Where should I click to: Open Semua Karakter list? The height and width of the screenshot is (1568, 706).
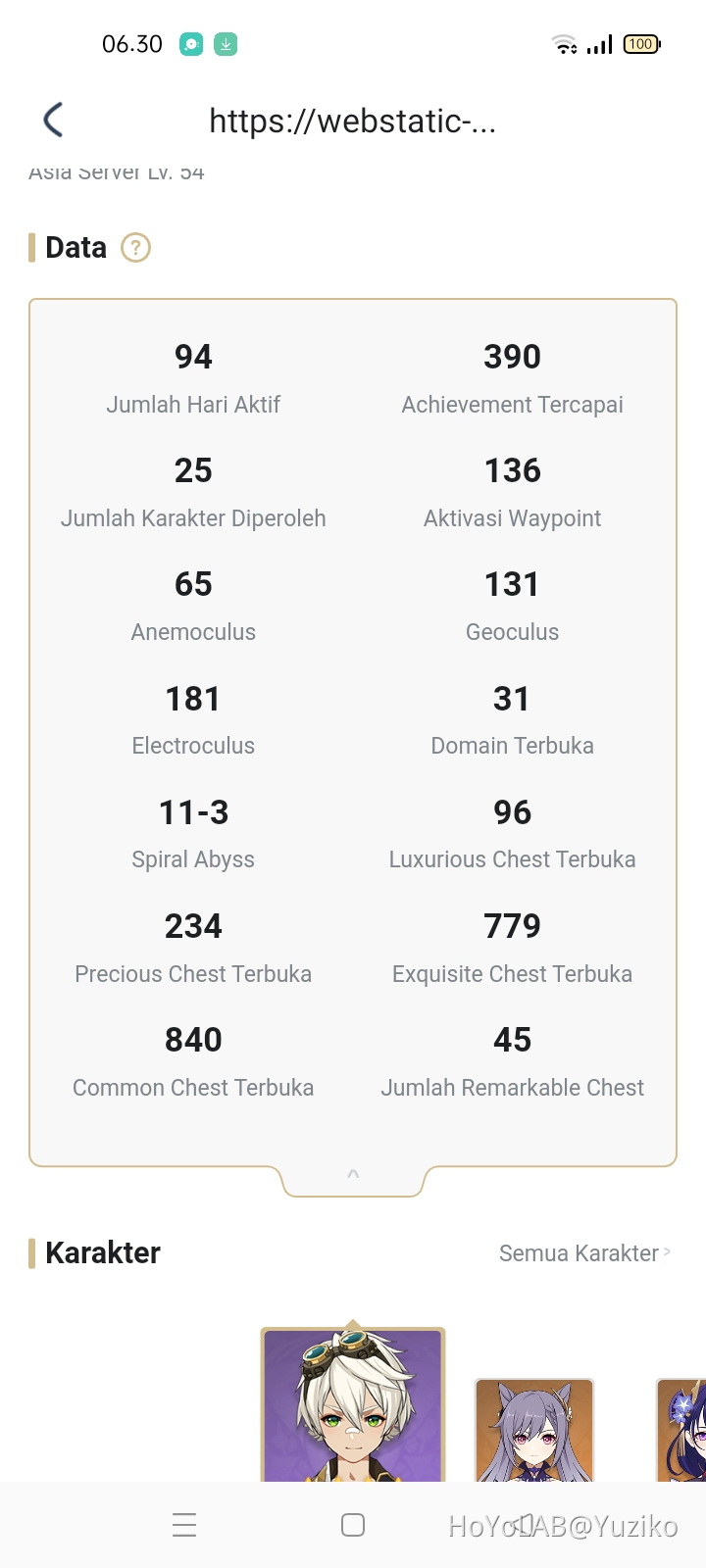[584, 1253]
